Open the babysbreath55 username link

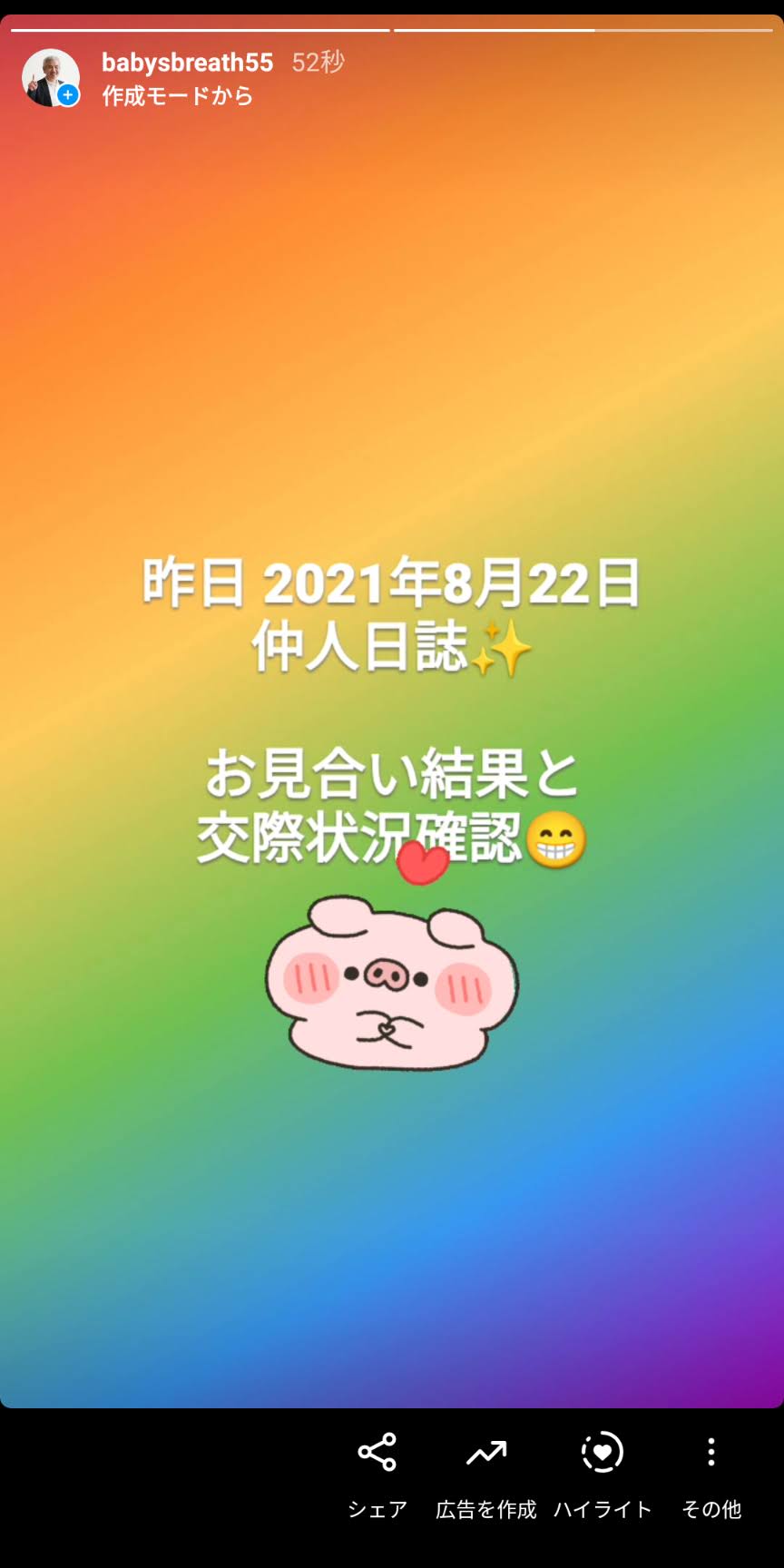click(x=187, y=63)
